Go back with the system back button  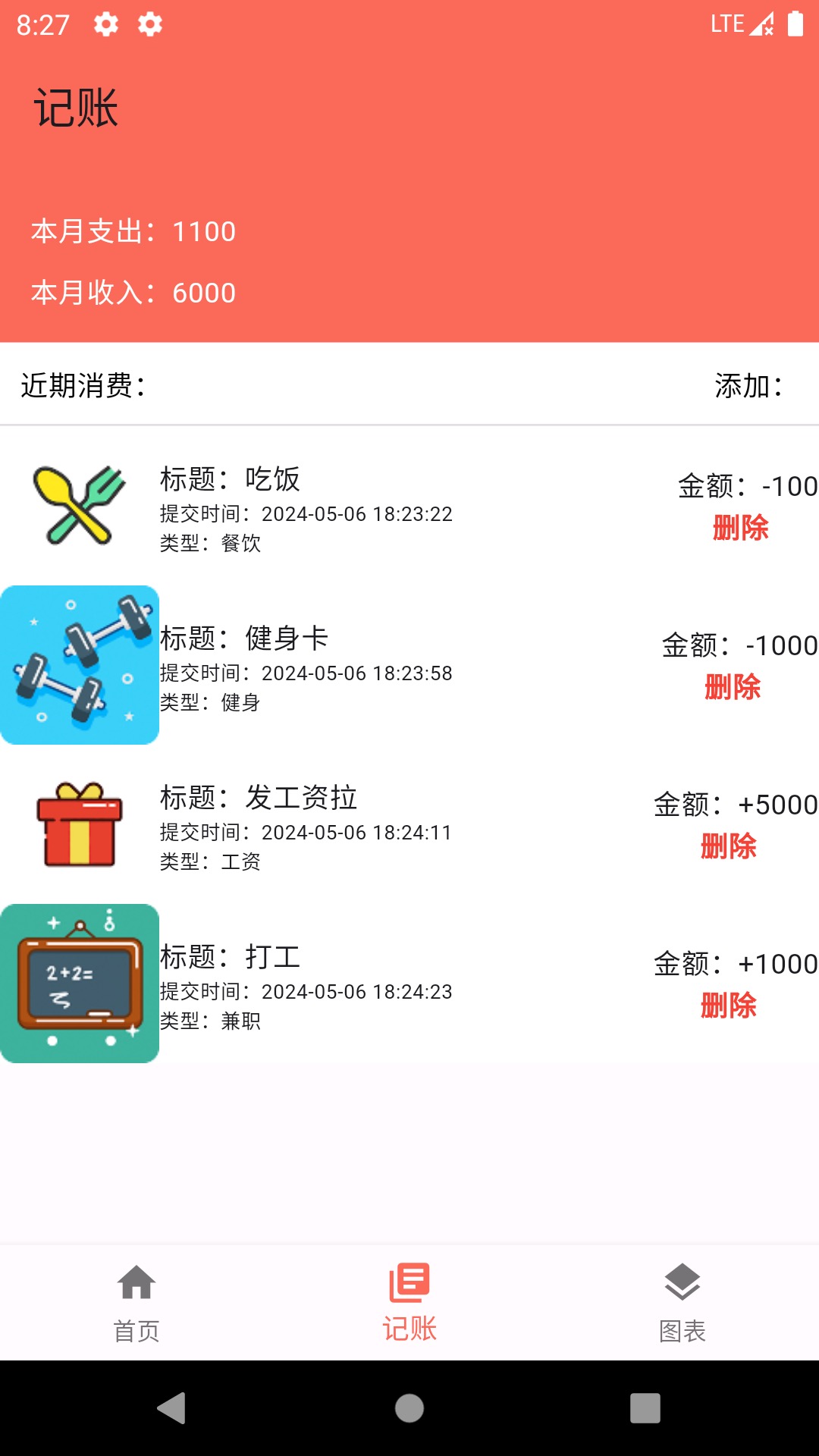click(x=172, y=1408)
